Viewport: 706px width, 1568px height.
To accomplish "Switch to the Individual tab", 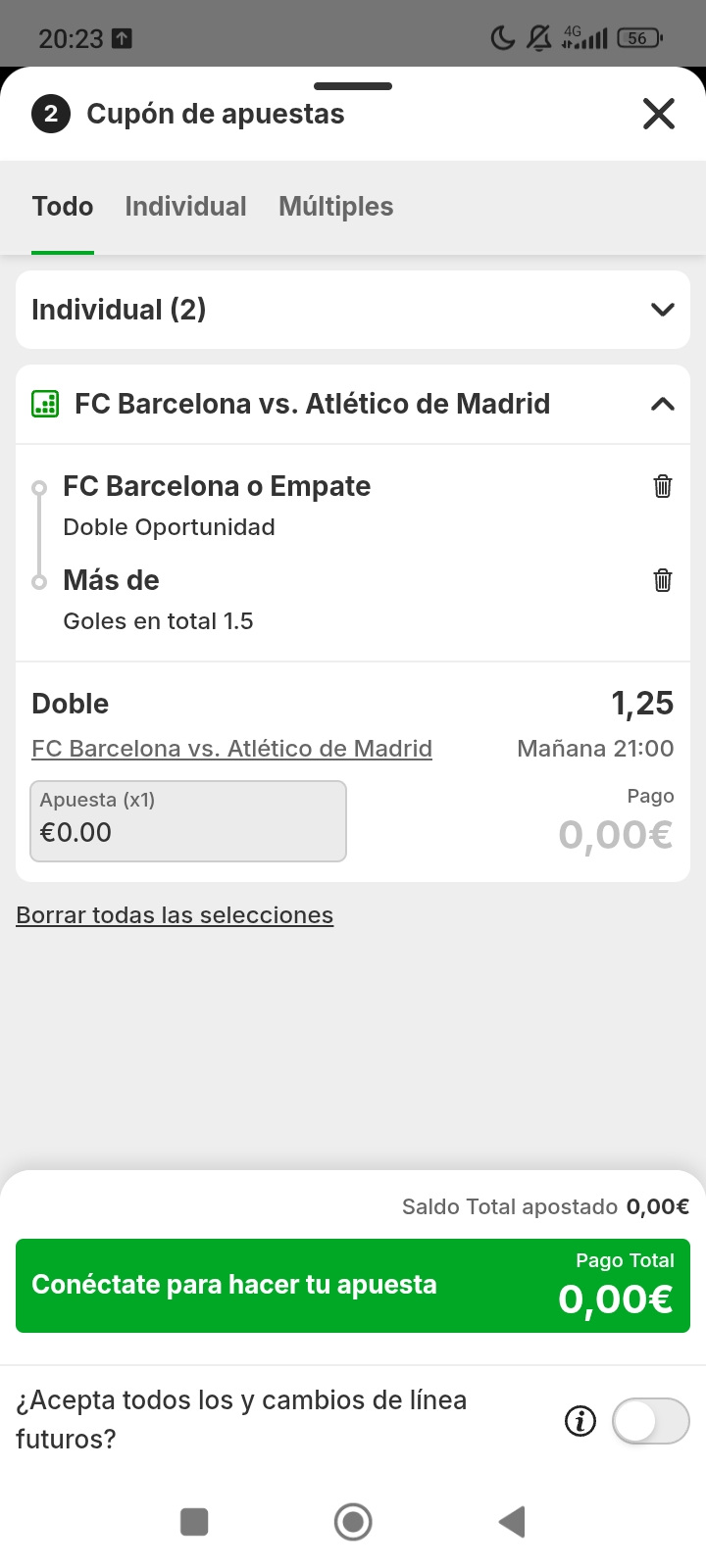I will (185, 207).
